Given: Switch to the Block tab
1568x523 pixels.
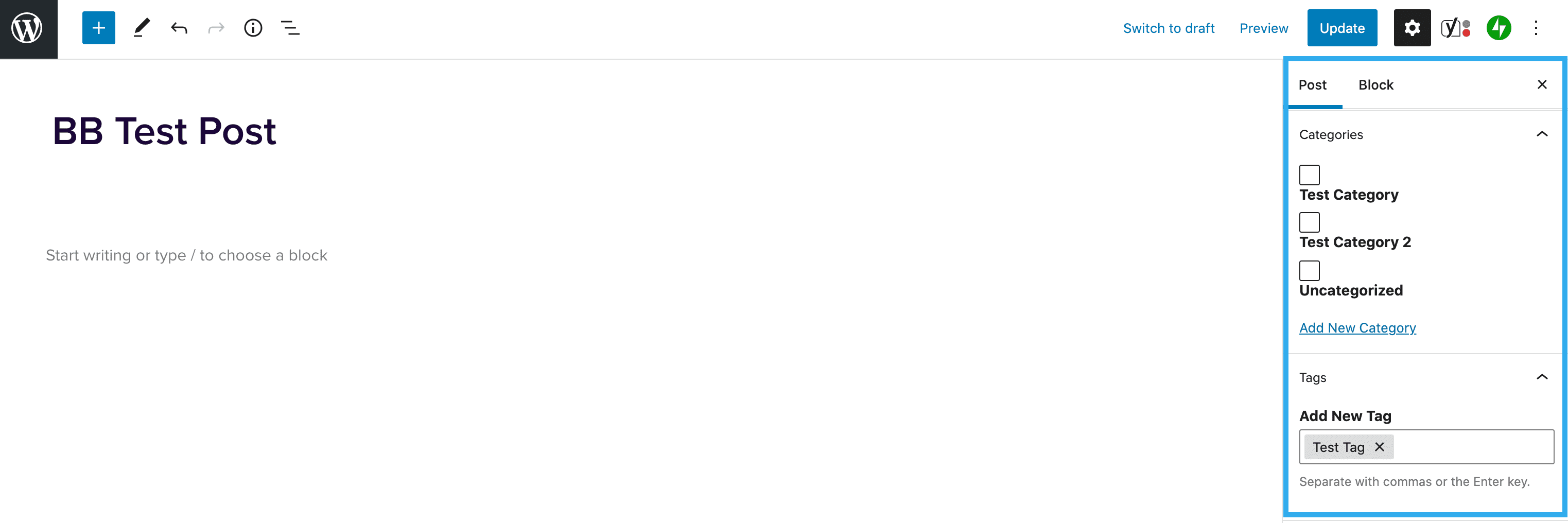Looking at the screenshot, I should pyautogui.click(x=1375, y=84).
